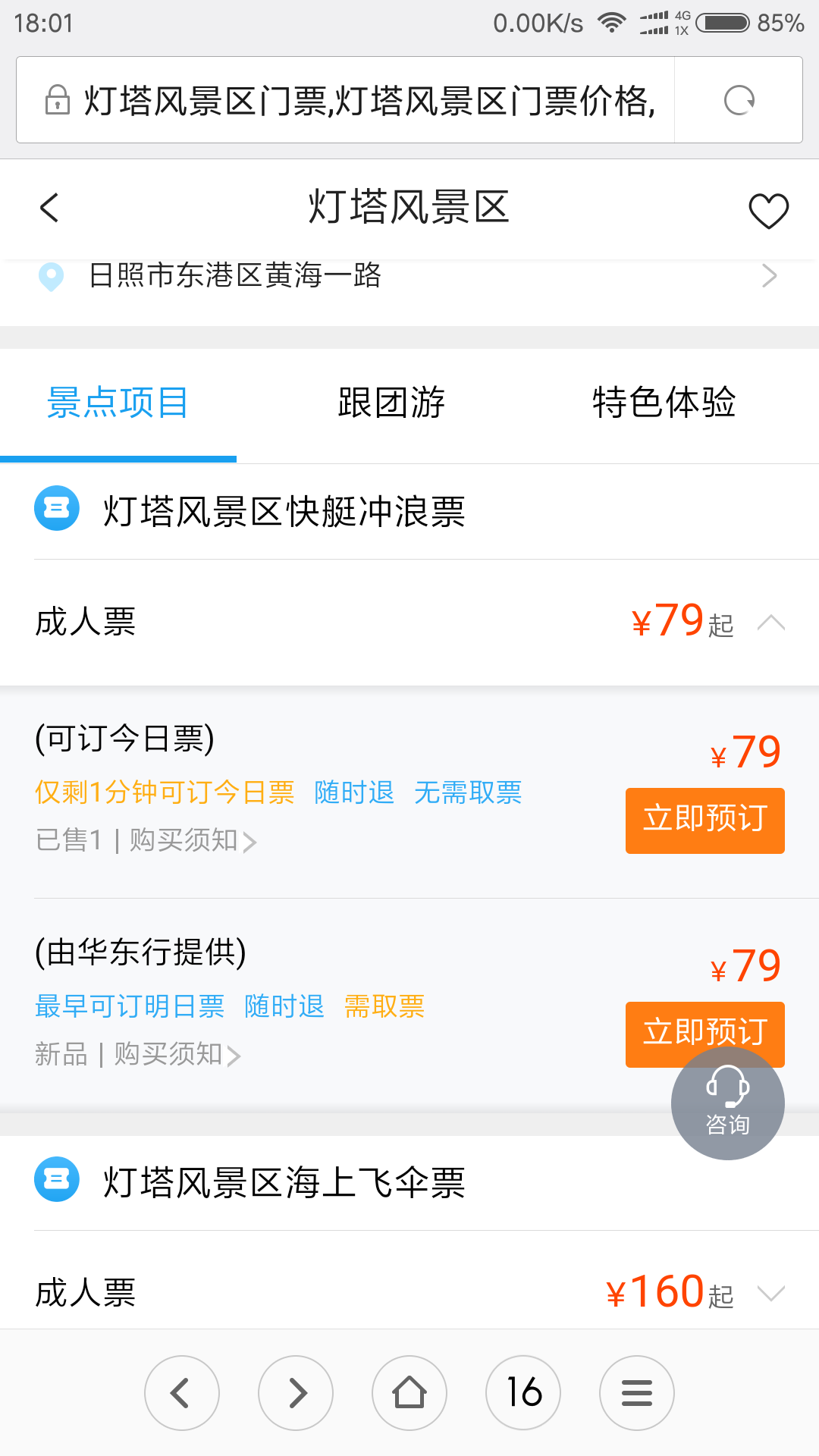Open the browser home page

[x=409, y=1393]
